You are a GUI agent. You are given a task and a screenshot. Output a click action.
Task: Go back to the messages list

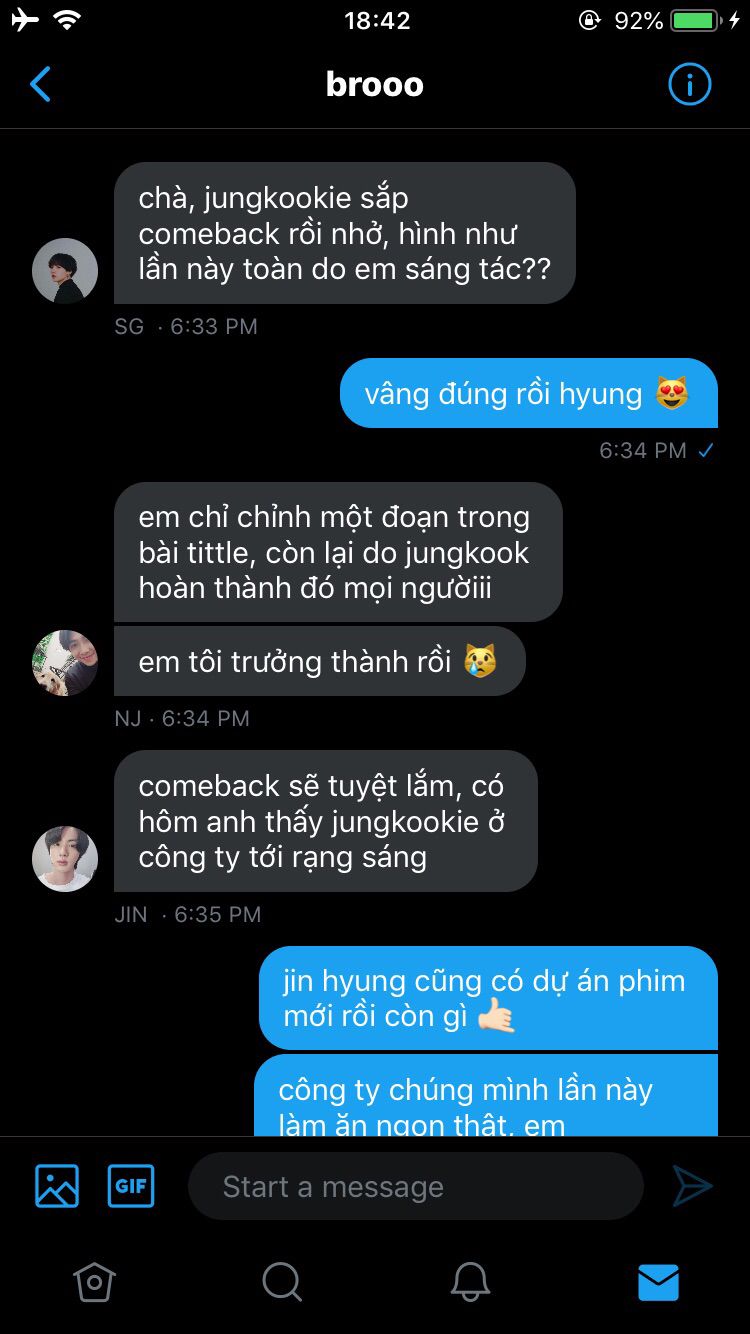tap(40, 85)
